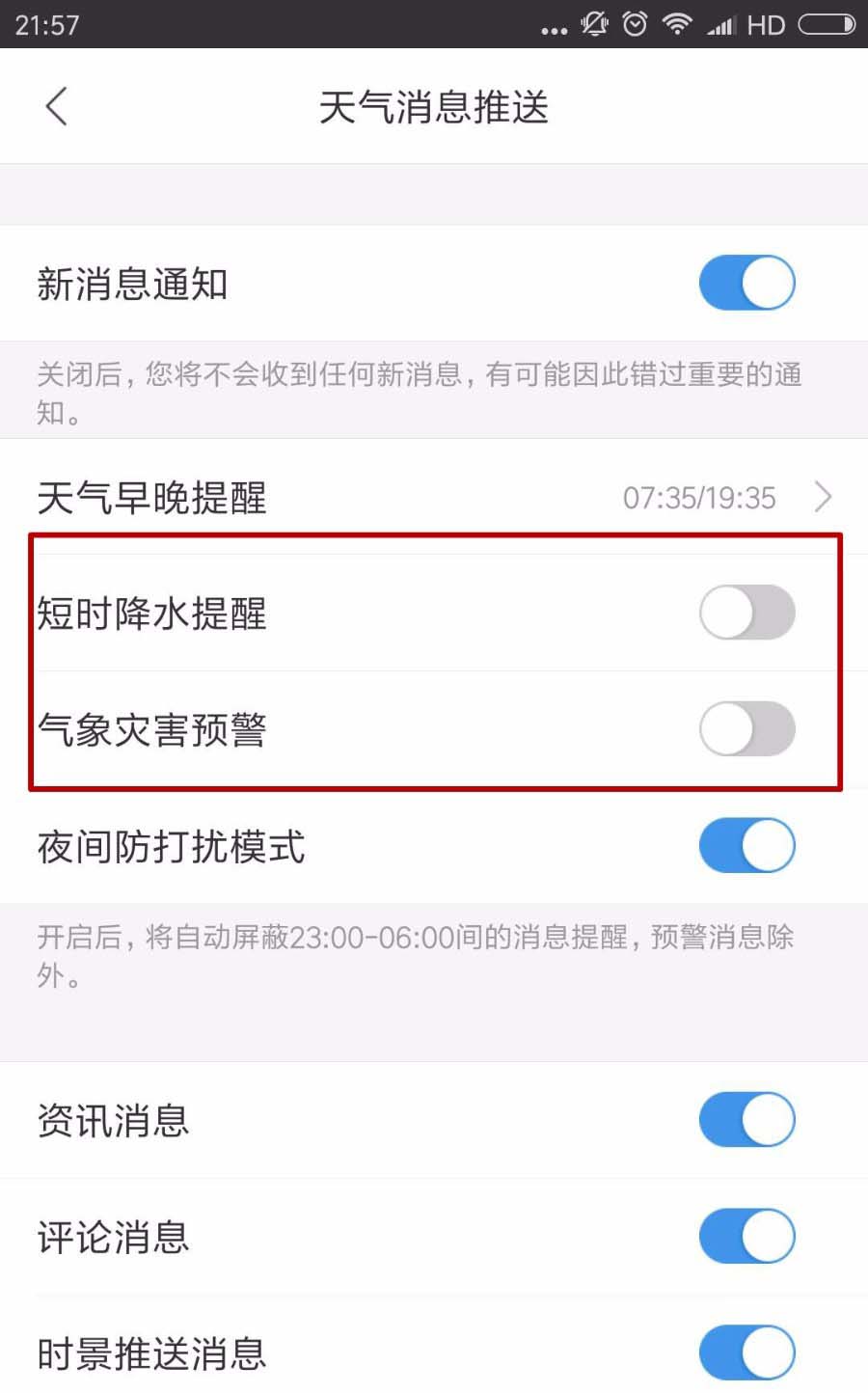
Task: Tap the back arrow to return
Action: 55,106
